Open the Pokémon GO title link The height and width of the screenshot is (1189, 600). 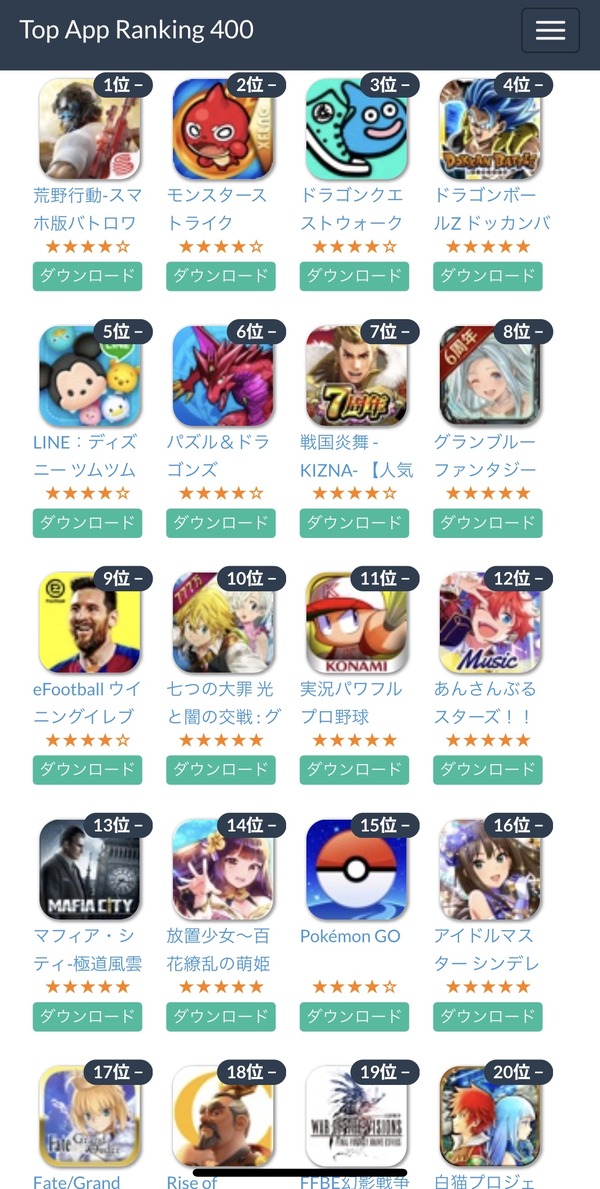(350, 936)
